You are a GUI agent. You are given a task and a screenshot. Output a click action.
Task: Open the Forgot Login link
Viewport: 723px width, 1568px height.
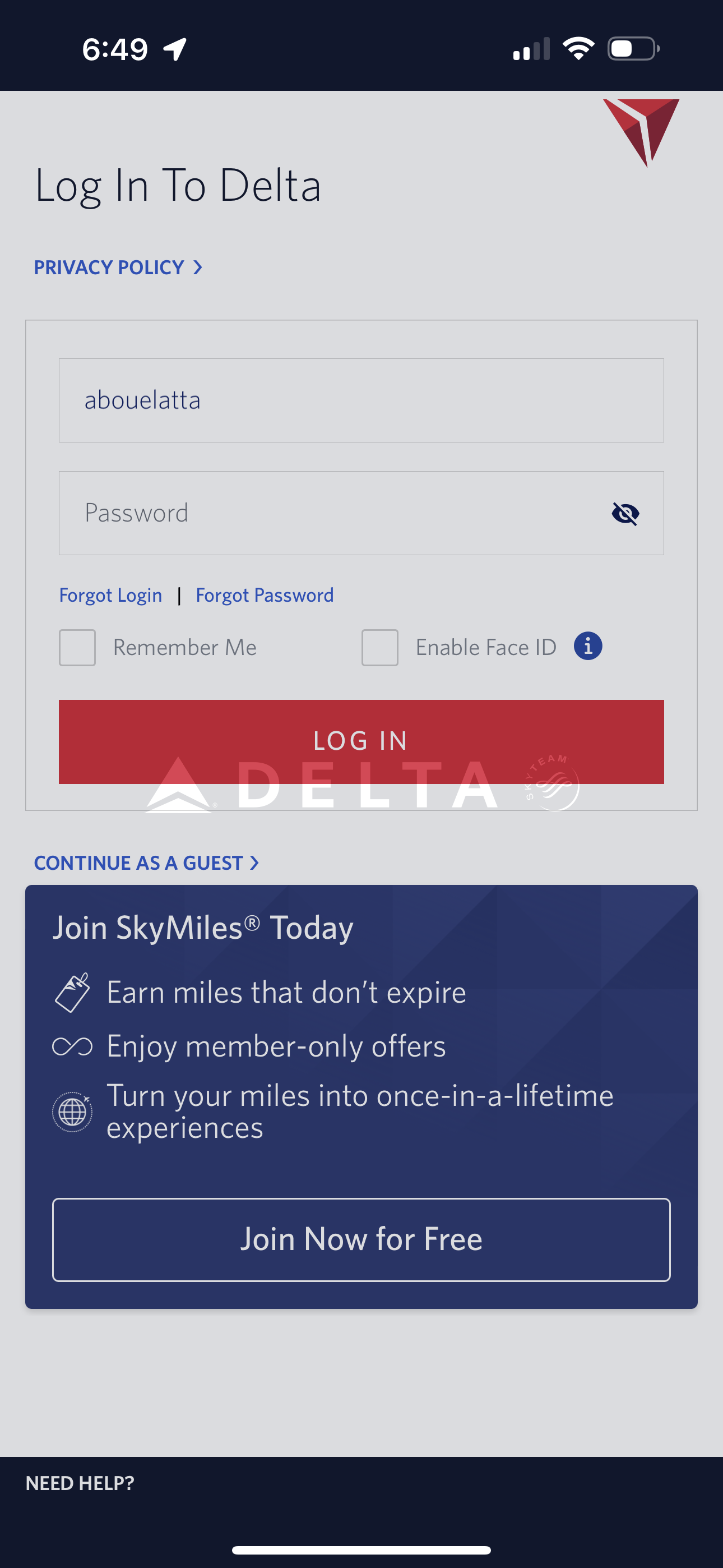point(110,594)
